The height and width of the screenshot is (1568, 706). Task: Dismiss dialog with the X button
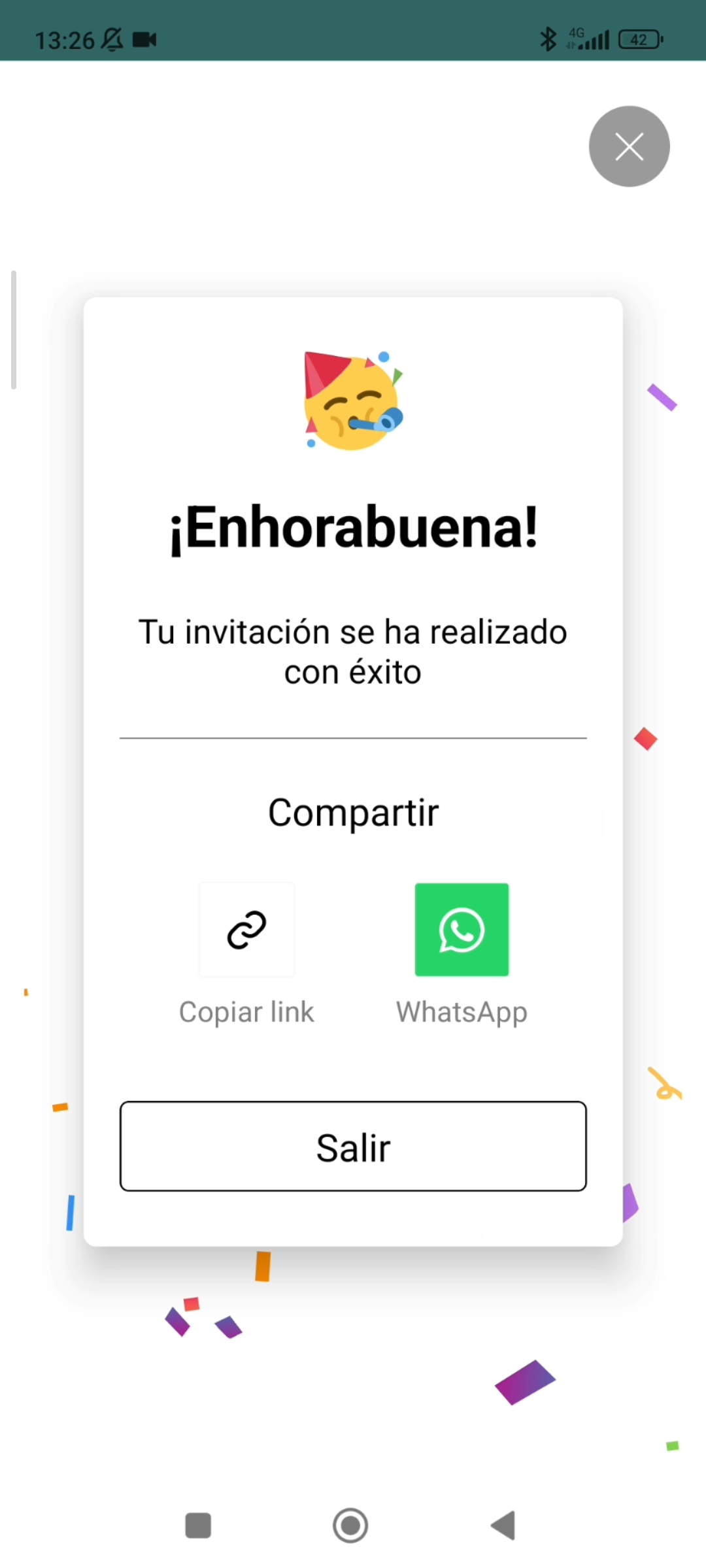click(x=629, y=146)
